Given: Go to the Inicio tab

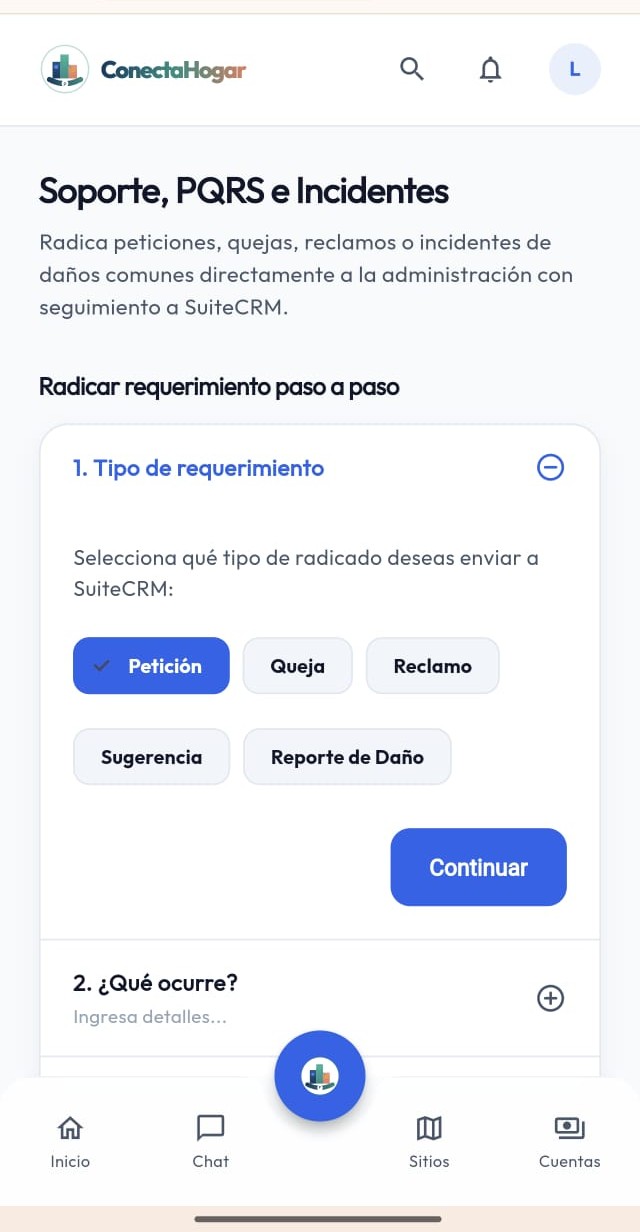Looking at the screenshot, I should coord(70,1141).
